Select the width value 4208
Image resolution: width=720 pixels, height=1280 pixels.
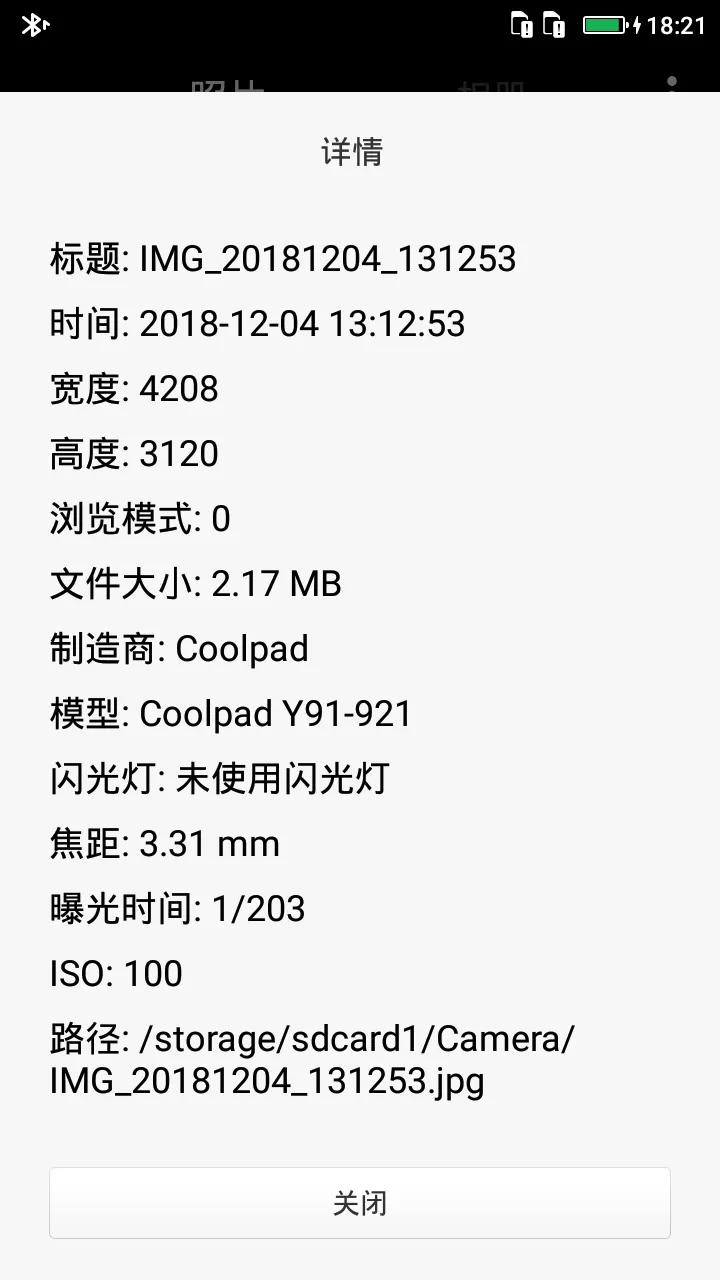(134, 389)
